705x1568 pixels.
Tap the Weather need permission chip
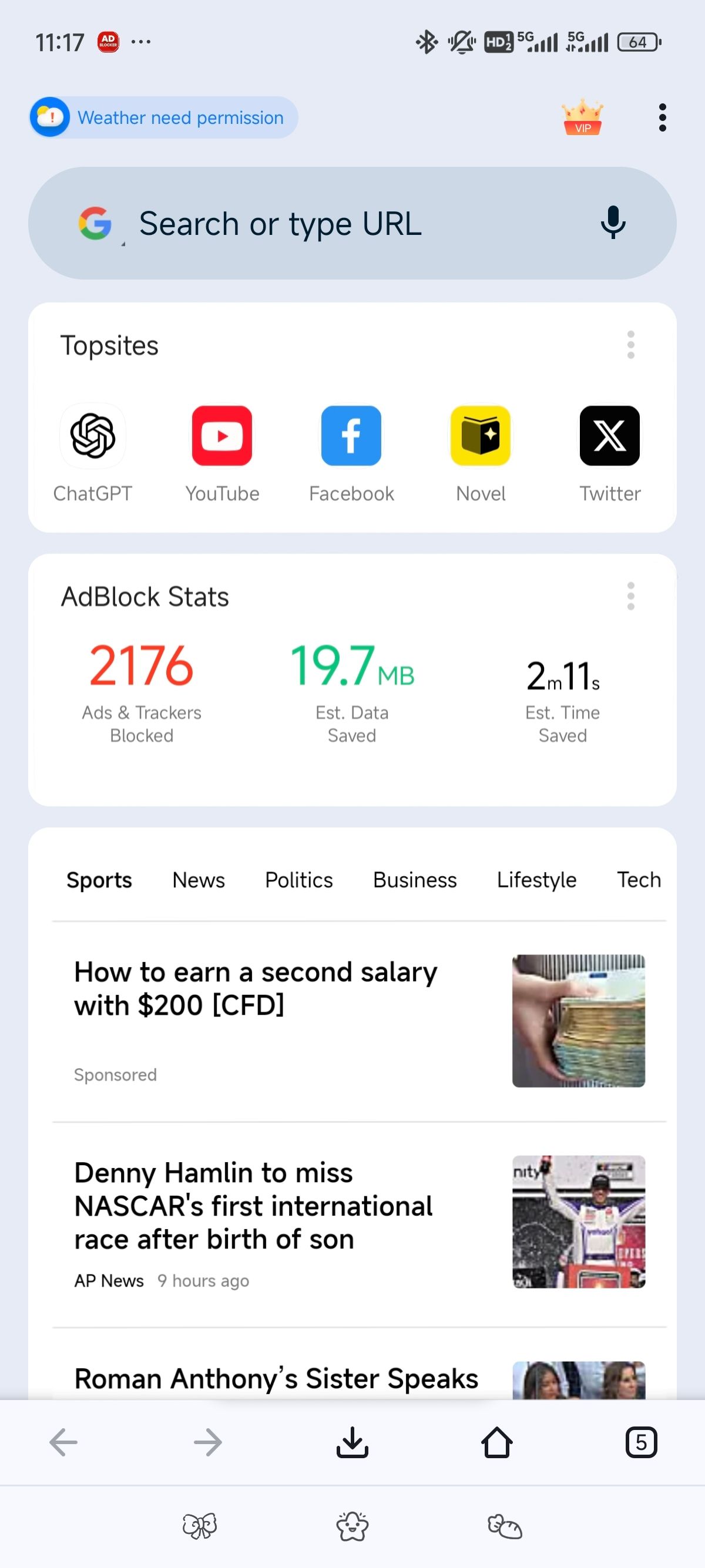163,117
